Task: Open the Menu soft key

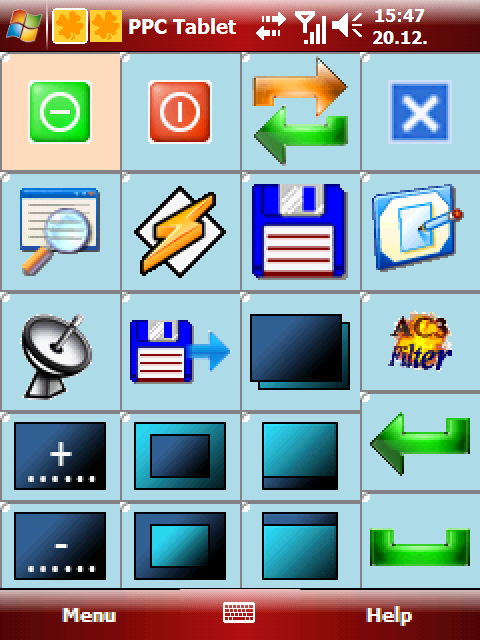Action: (89, 615)
